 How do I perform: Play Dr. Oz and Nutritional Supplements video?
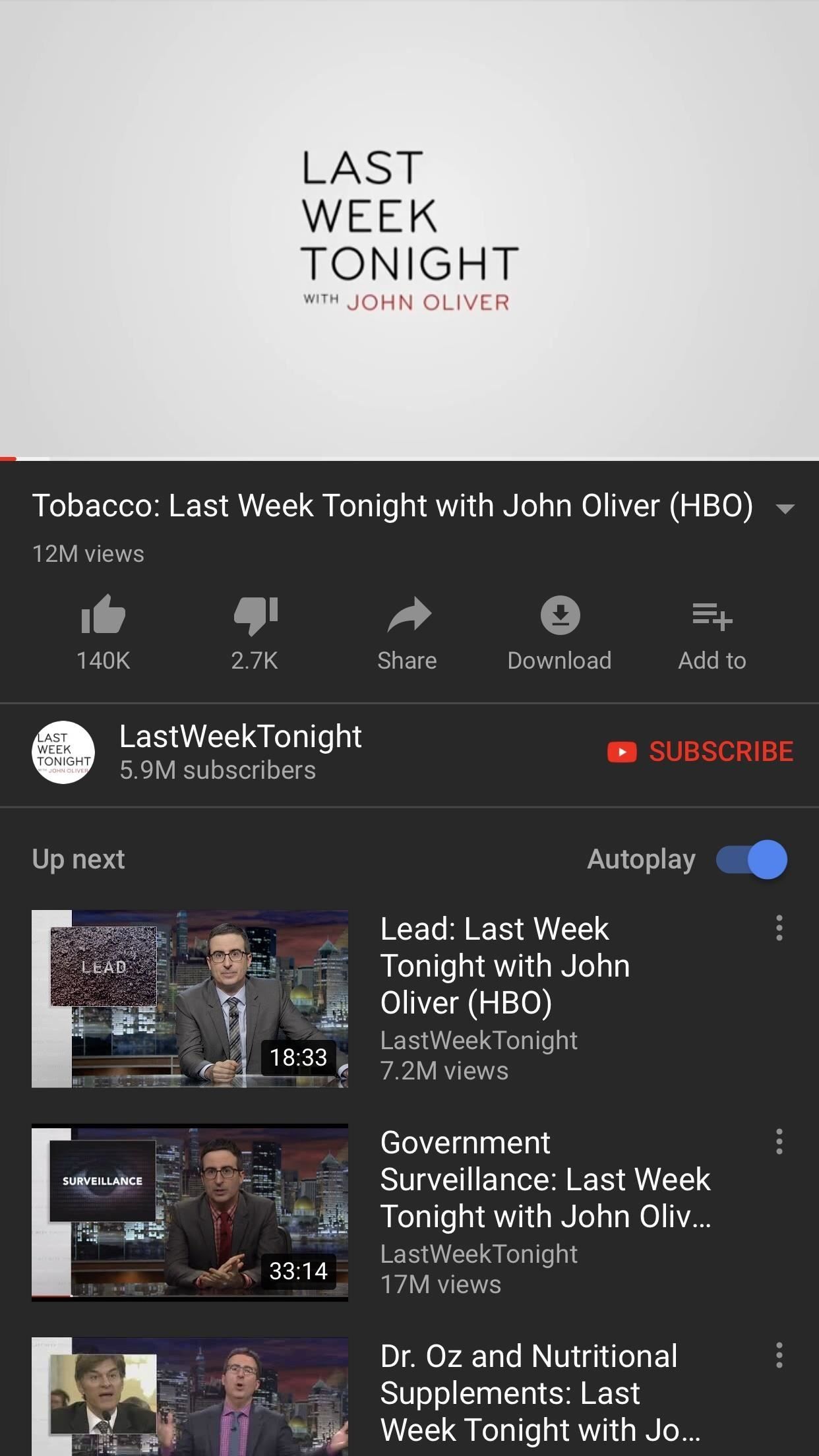[x=190, y=1398]
